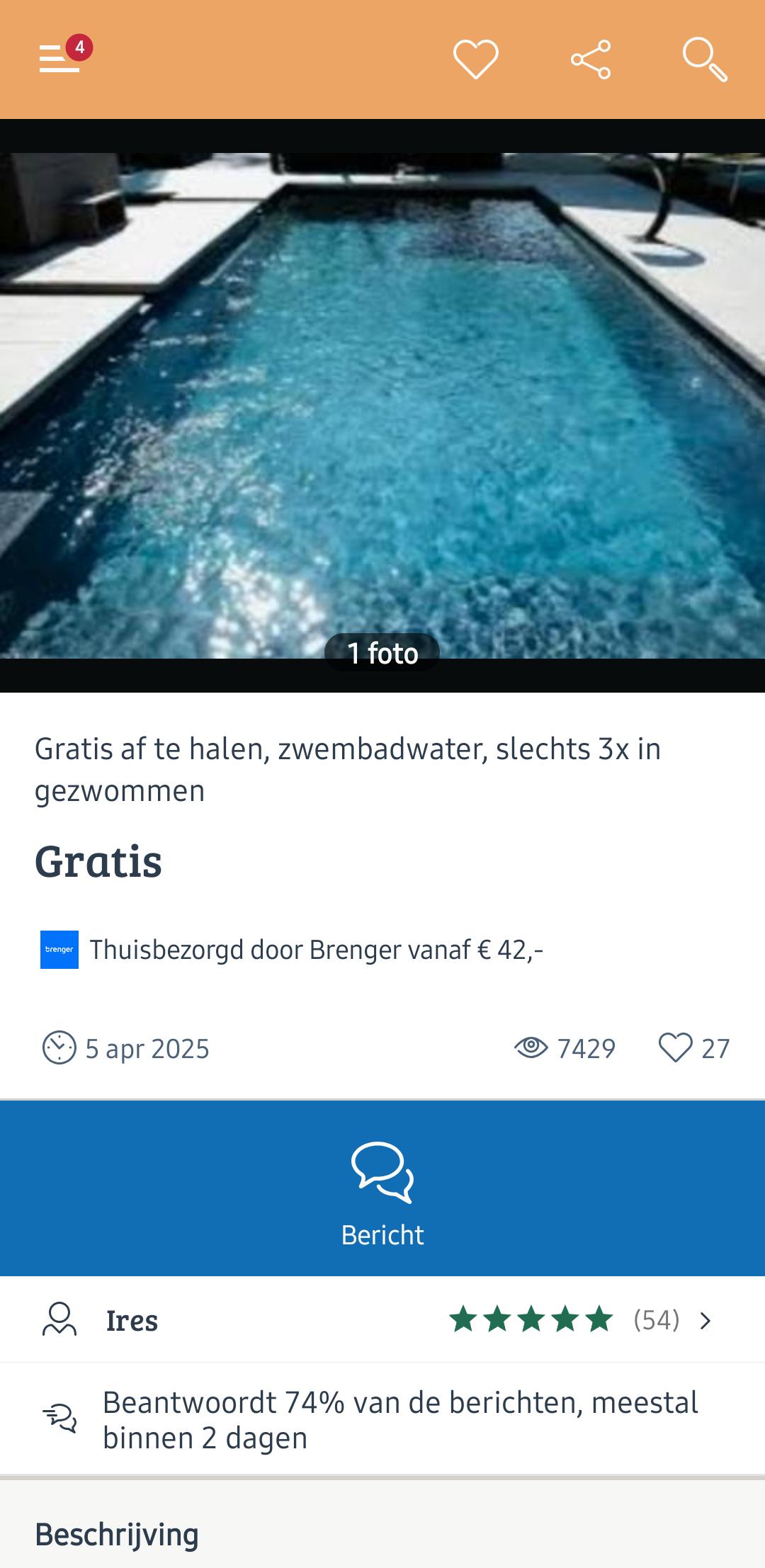The image size is (765, 1568).
Task: Send a Bericht to the seller
Action: click(x=382, y=1188)
